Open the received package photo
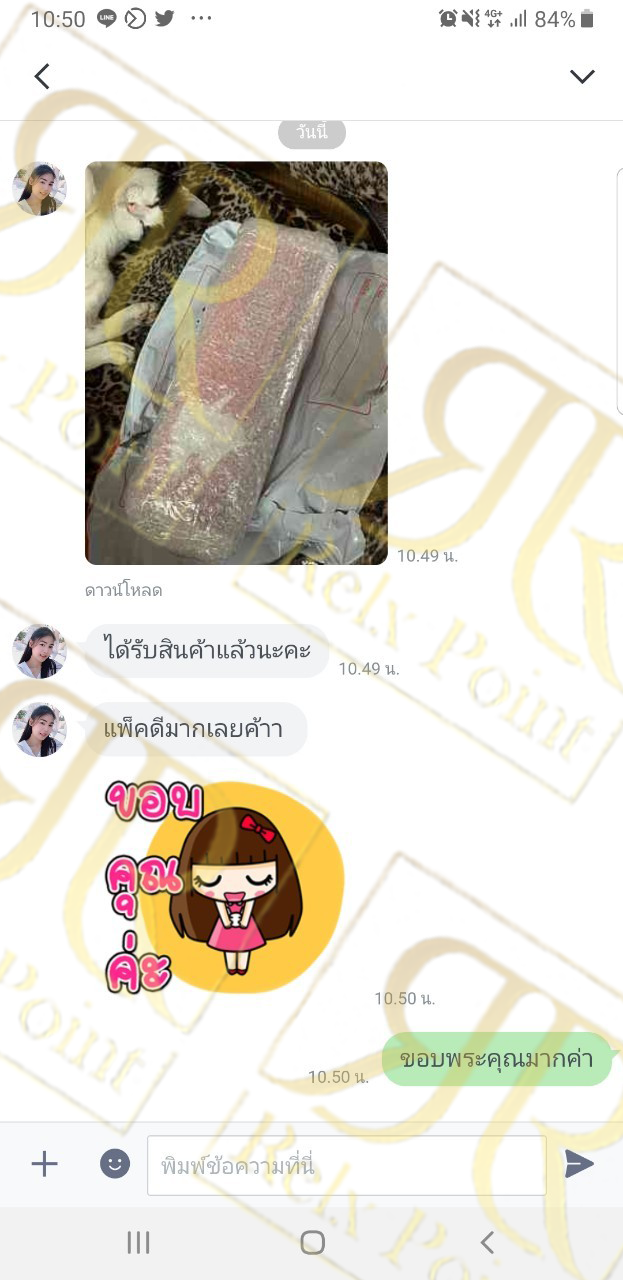This screenshot has height=1280, width=623. 236,363
